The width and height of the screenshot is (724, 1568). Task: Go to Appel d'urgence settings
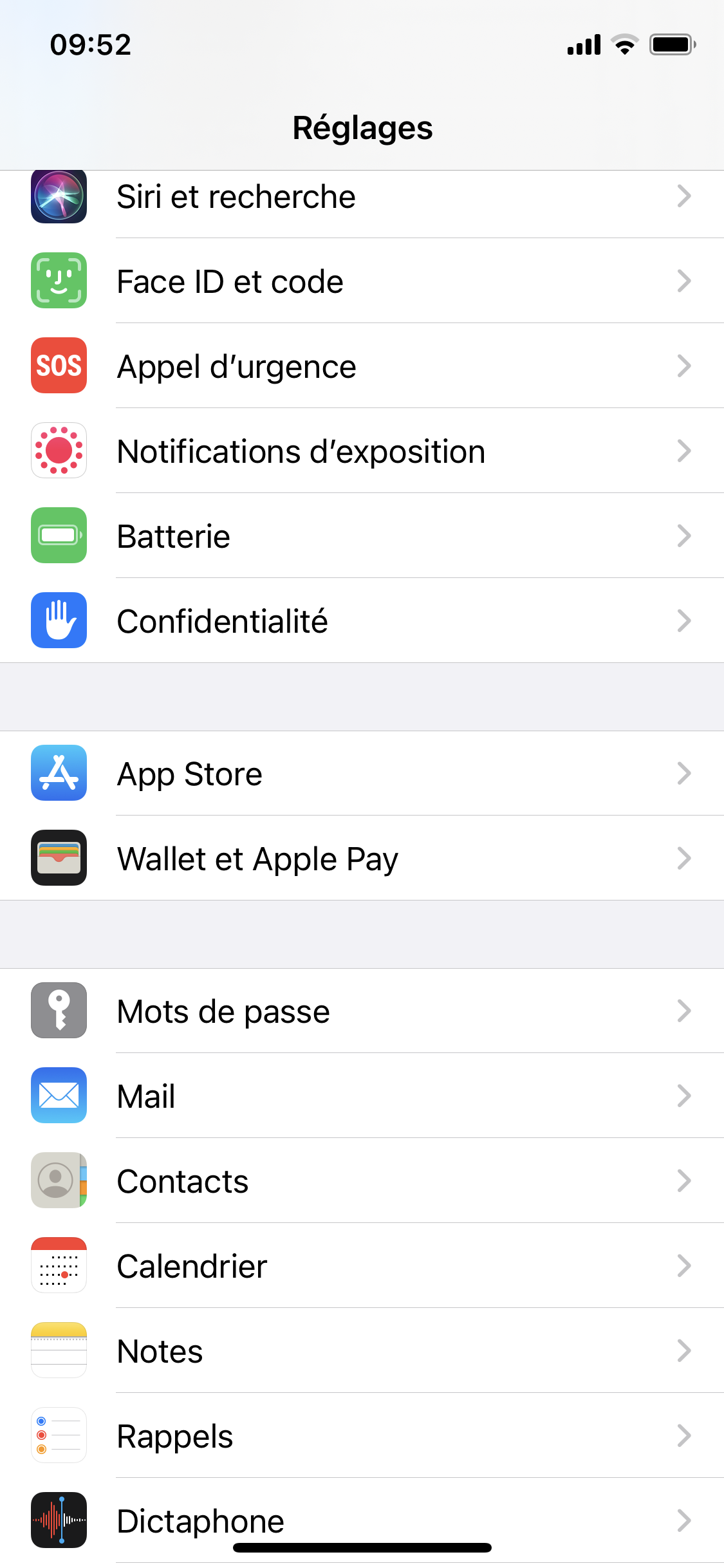tap(360, 366)
